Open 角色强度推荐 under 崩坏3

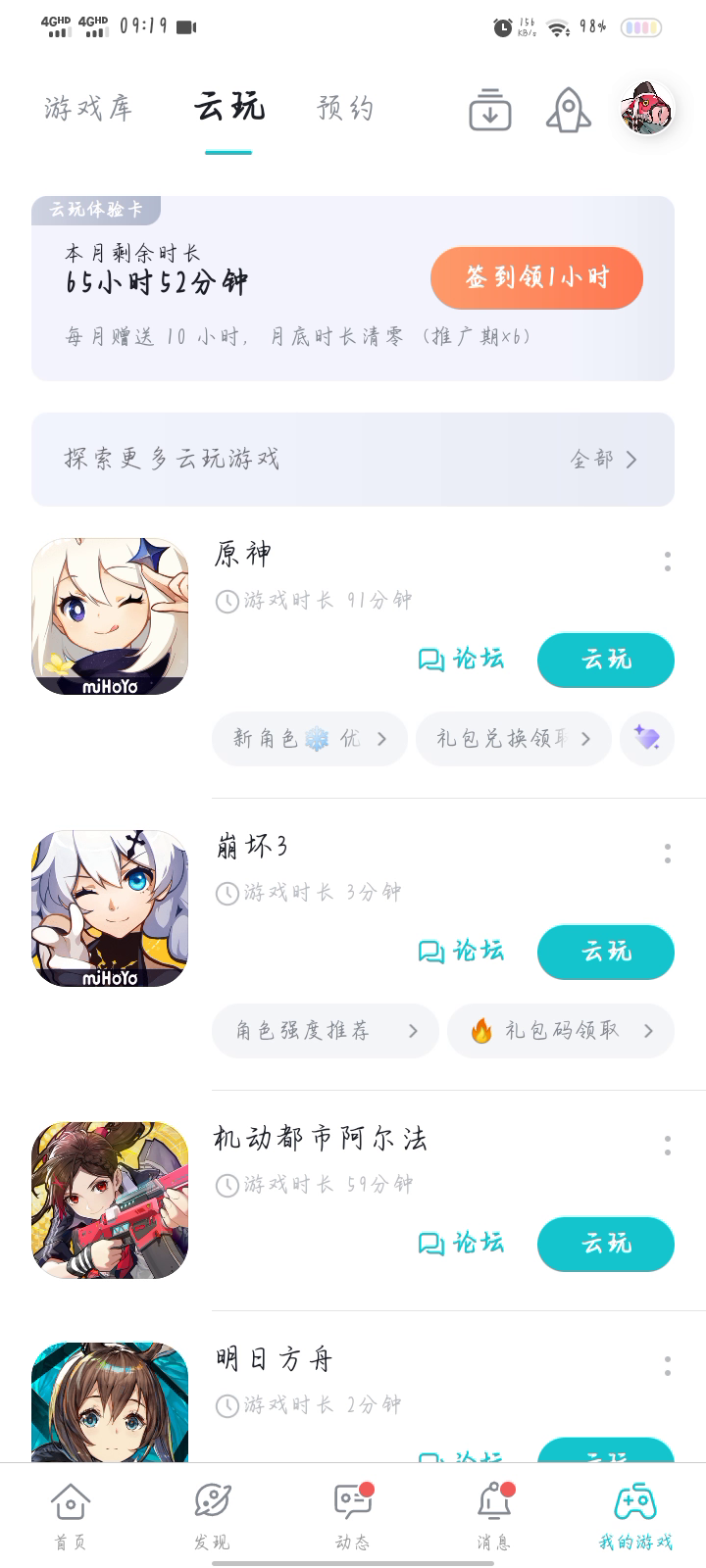pyautogui.click(x=326, y=1031)
